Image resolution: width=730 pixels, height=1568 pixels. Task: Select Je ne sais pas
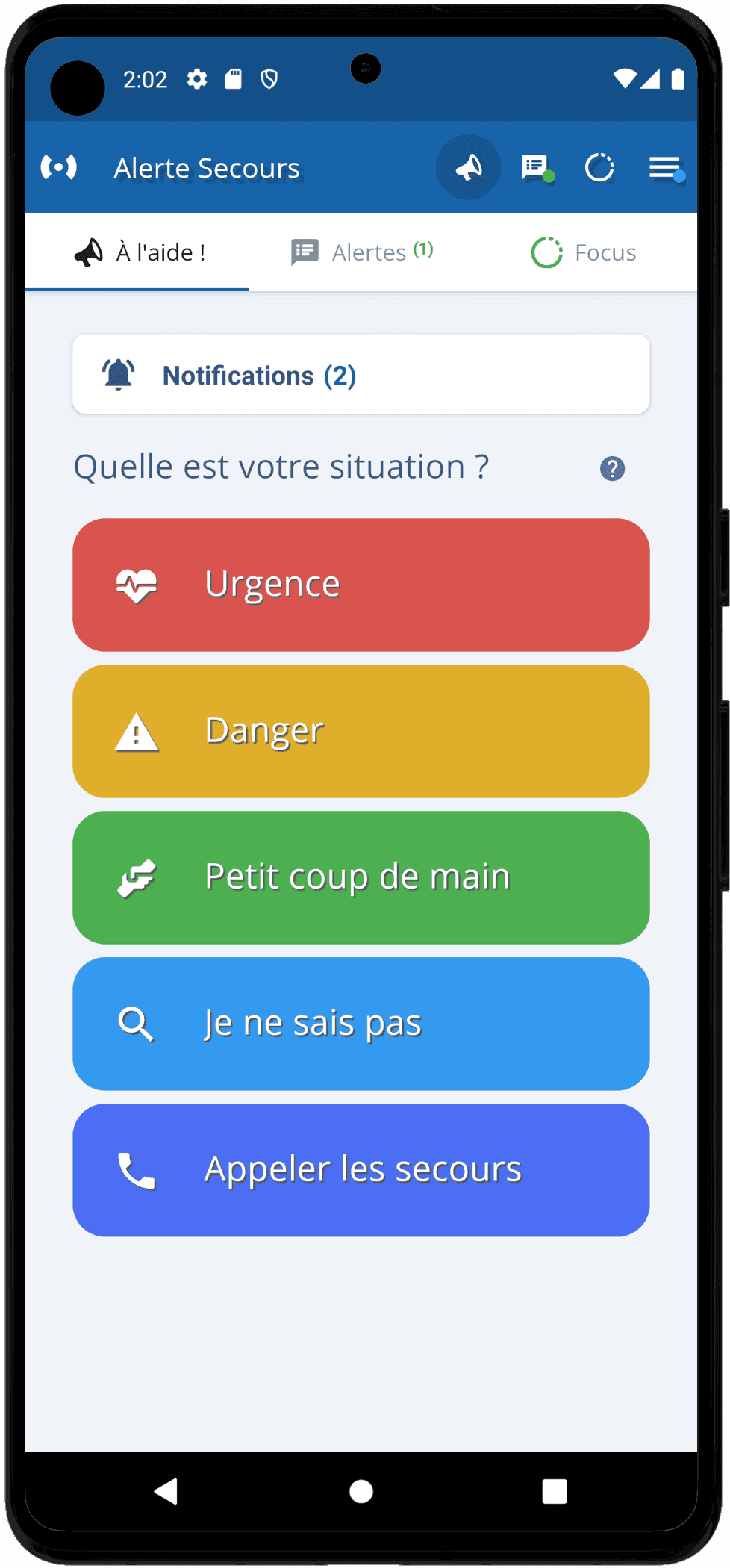click(x=361, y=1024)
